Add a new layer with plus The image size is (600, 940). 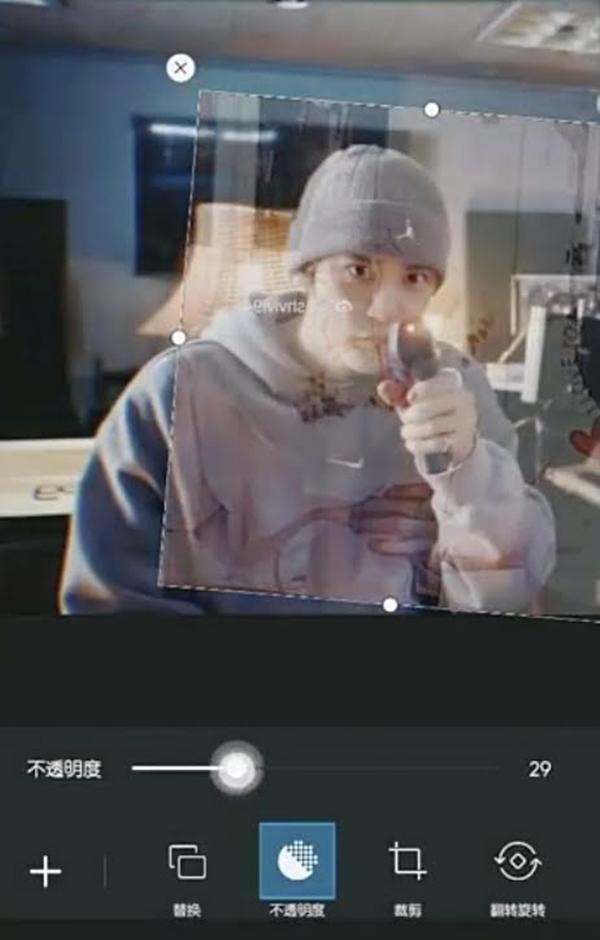click(x=45, y=871)
